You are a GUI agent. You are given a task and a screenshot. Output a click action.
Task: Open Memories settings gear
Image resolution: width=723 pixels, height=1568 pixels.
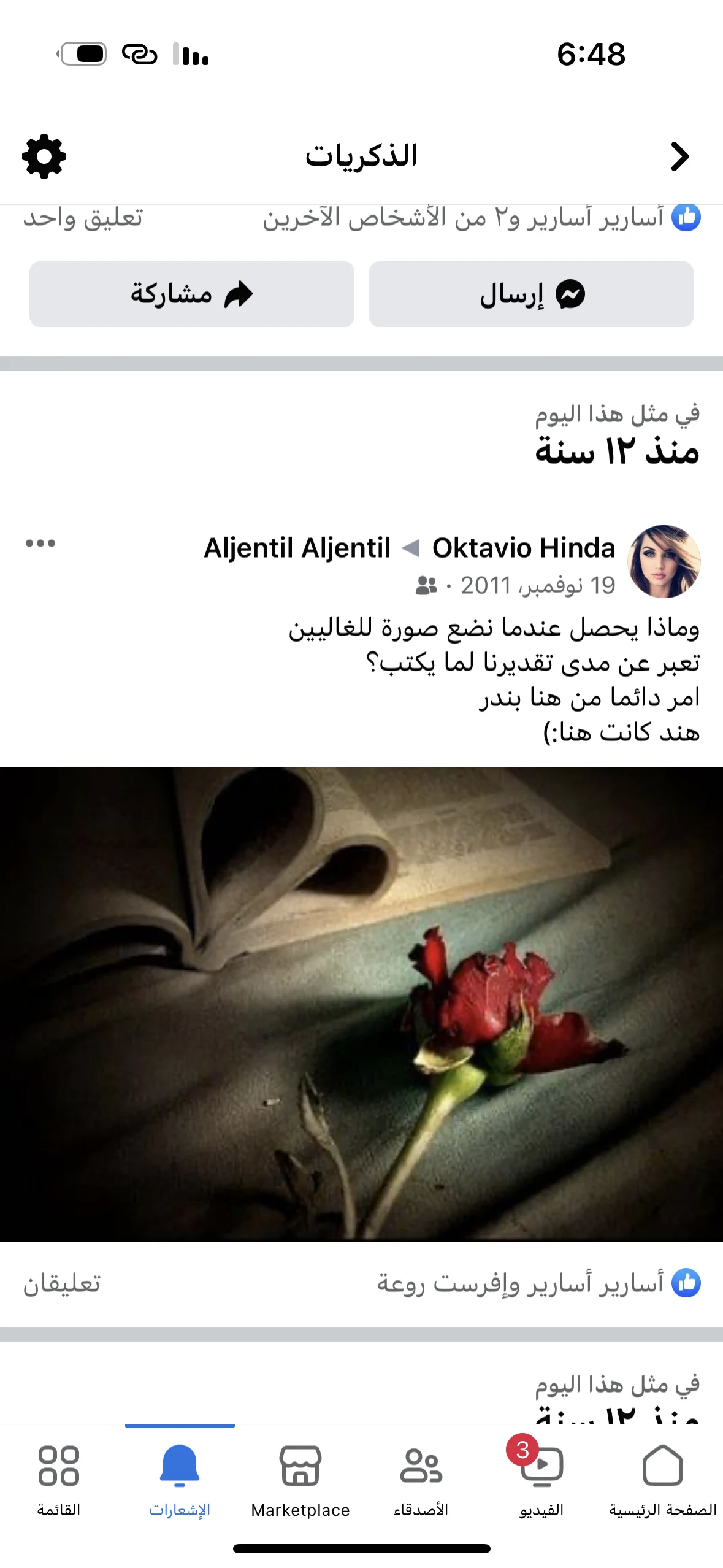[x=44, y=157]
